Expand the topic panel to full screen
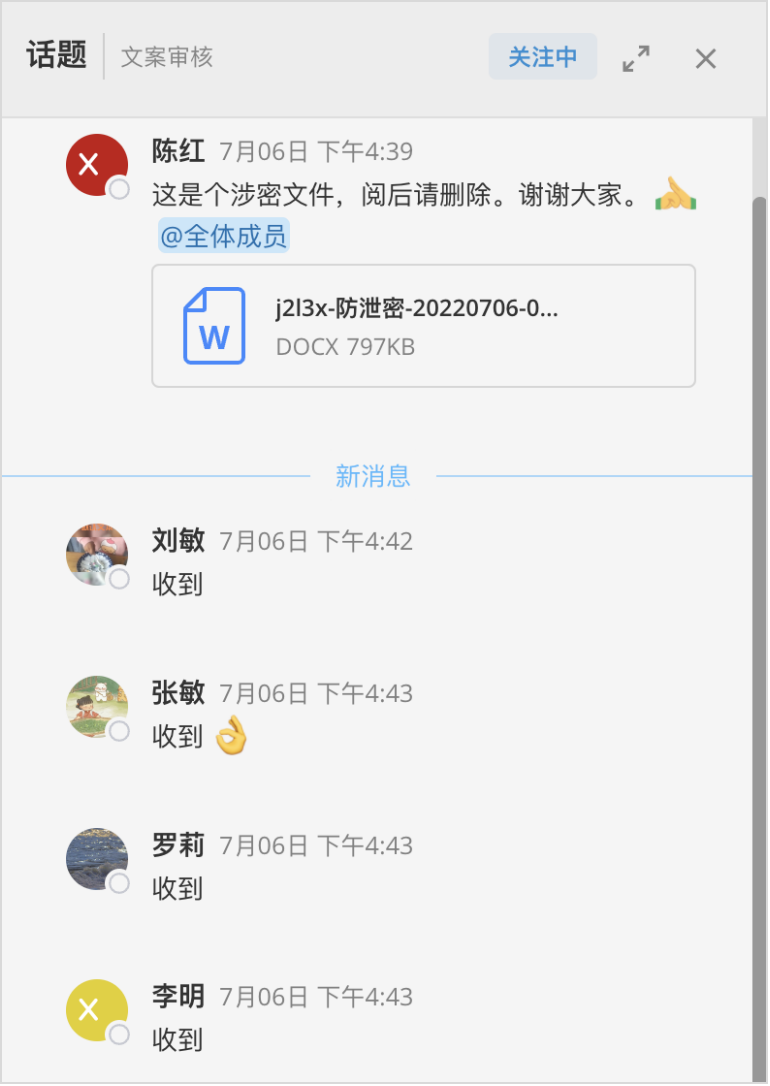 [636, 58]
